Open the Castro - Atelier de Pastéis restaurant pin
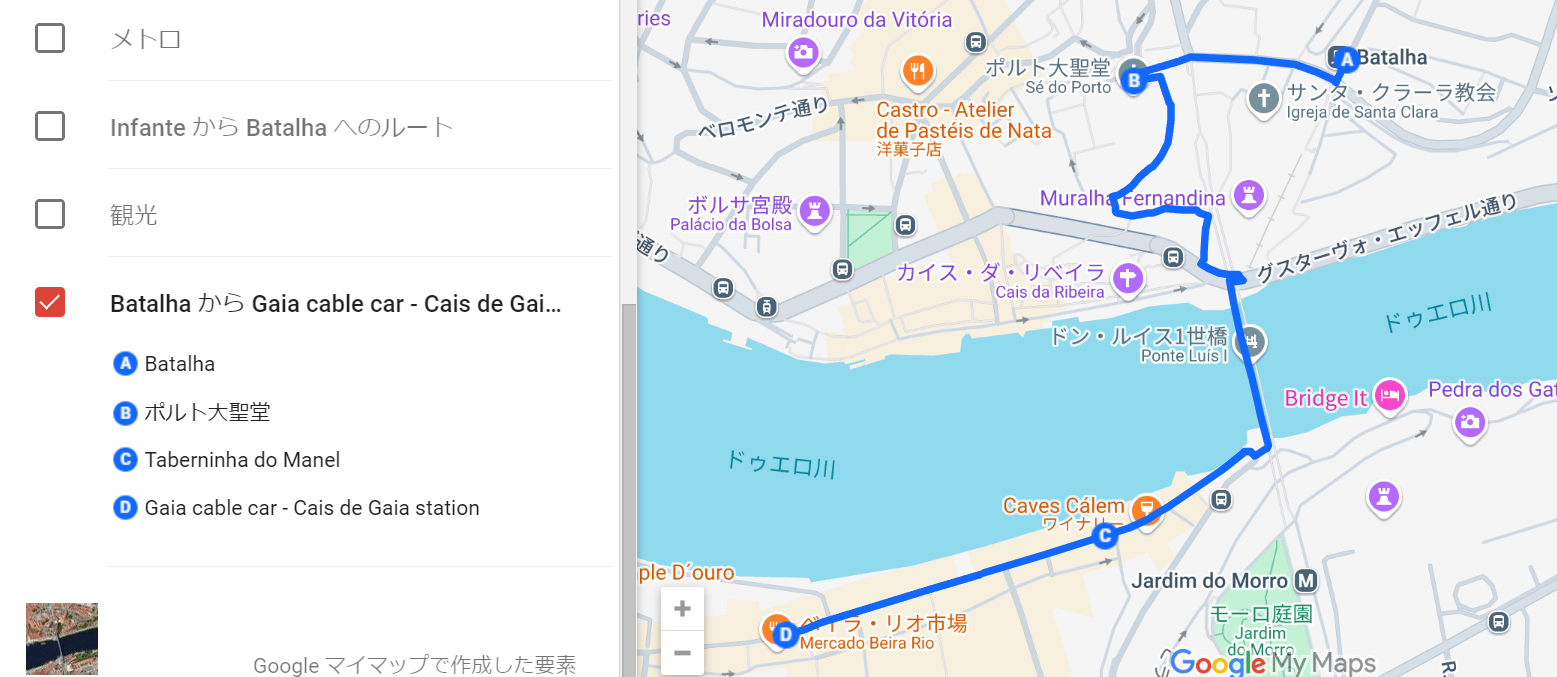 917,71
